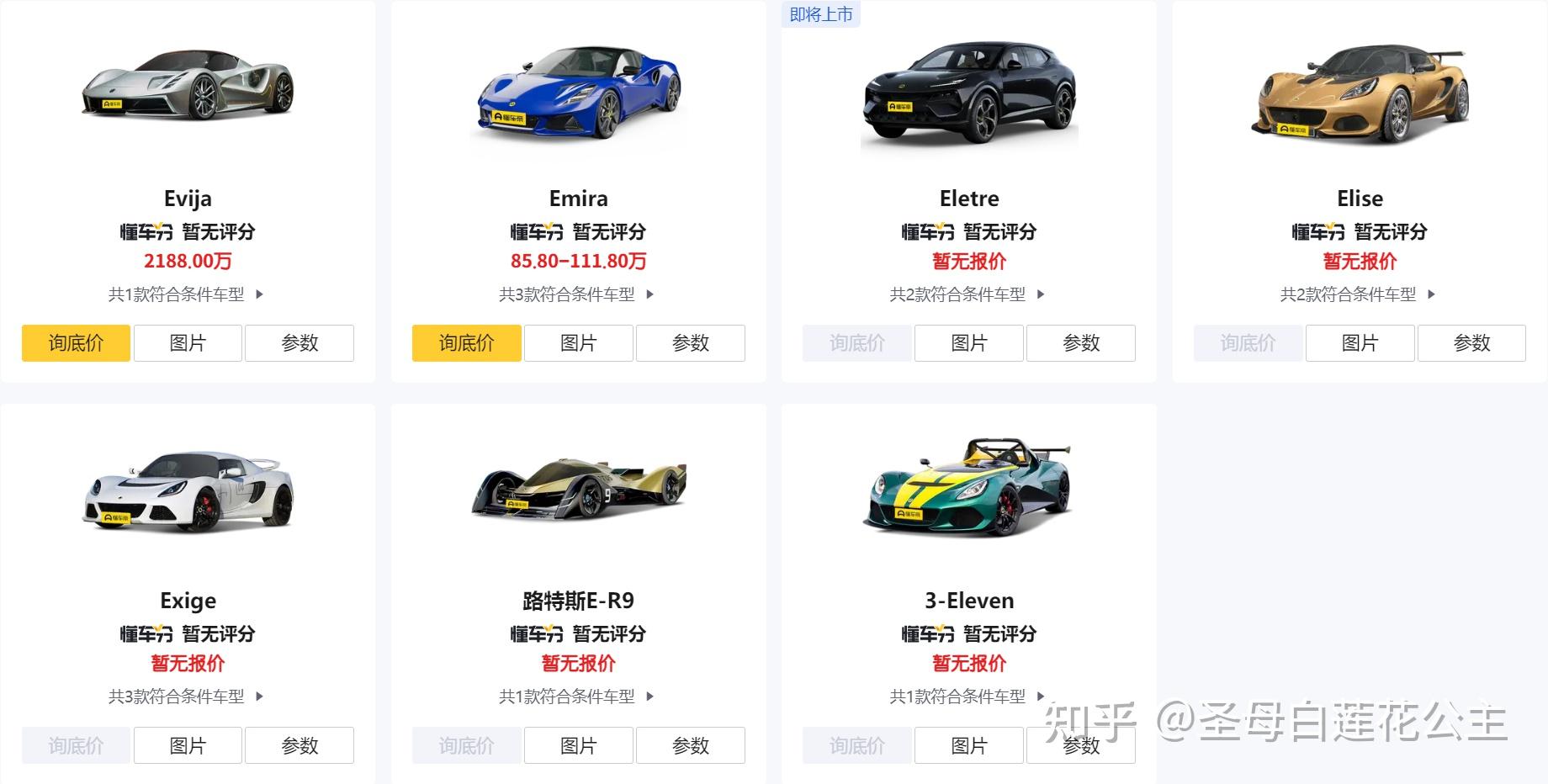The image size is (1548, 784).
Task: Tap 询底价 for the Evija
Action: click(x=76, y=343)
